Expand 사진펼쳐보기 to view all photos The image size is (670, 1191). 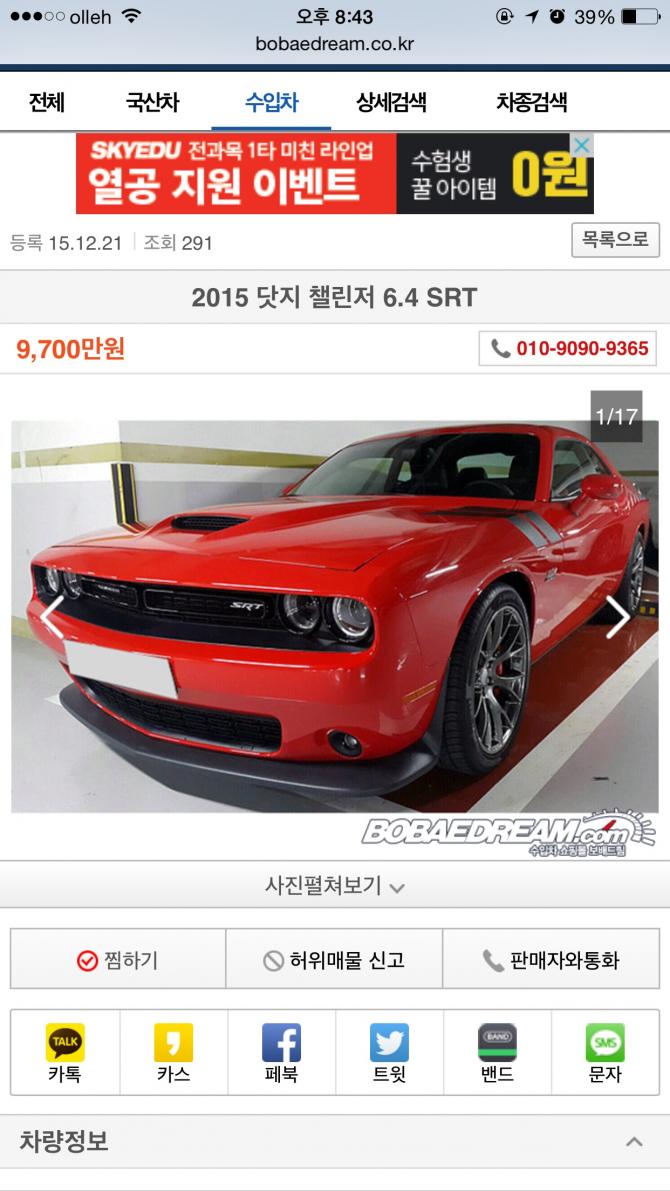[334, 886]
